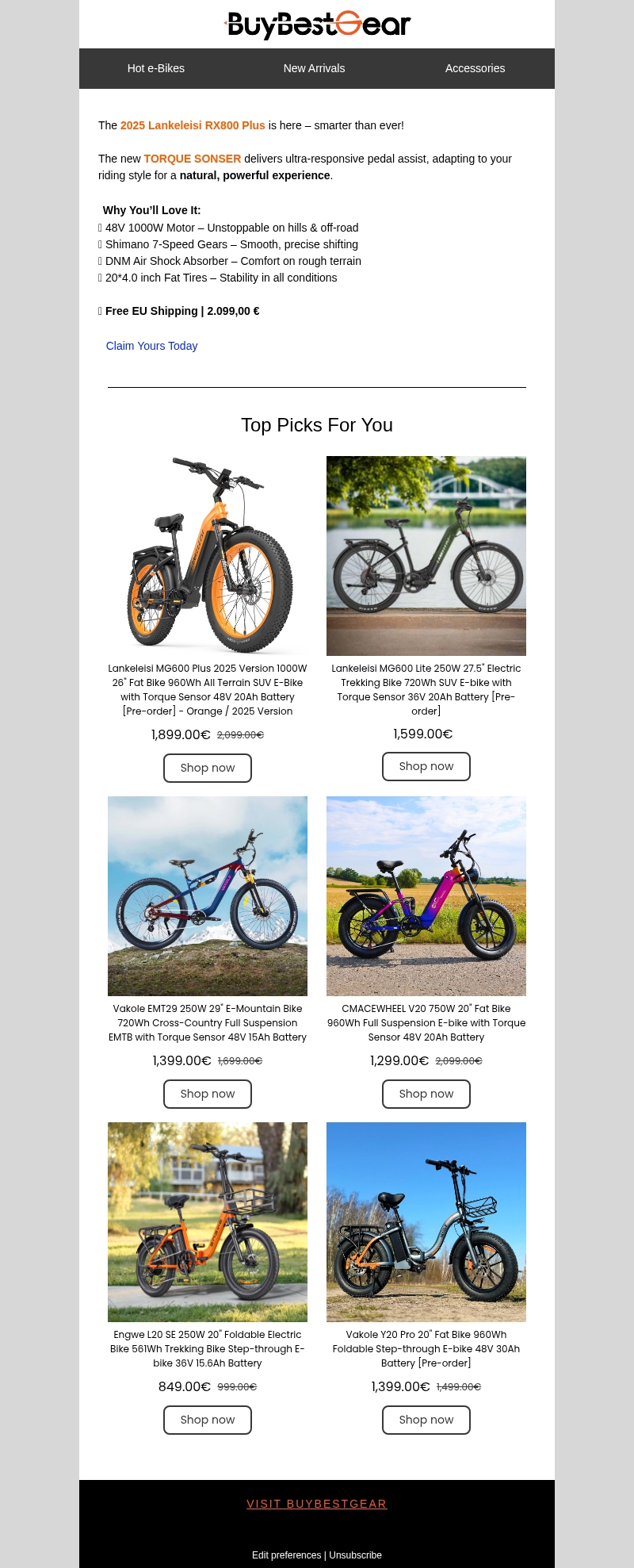View the Vakole Y20 Pro bike image
Image resolution: width=634 pixels, height=1568 pixels.
426,1221
